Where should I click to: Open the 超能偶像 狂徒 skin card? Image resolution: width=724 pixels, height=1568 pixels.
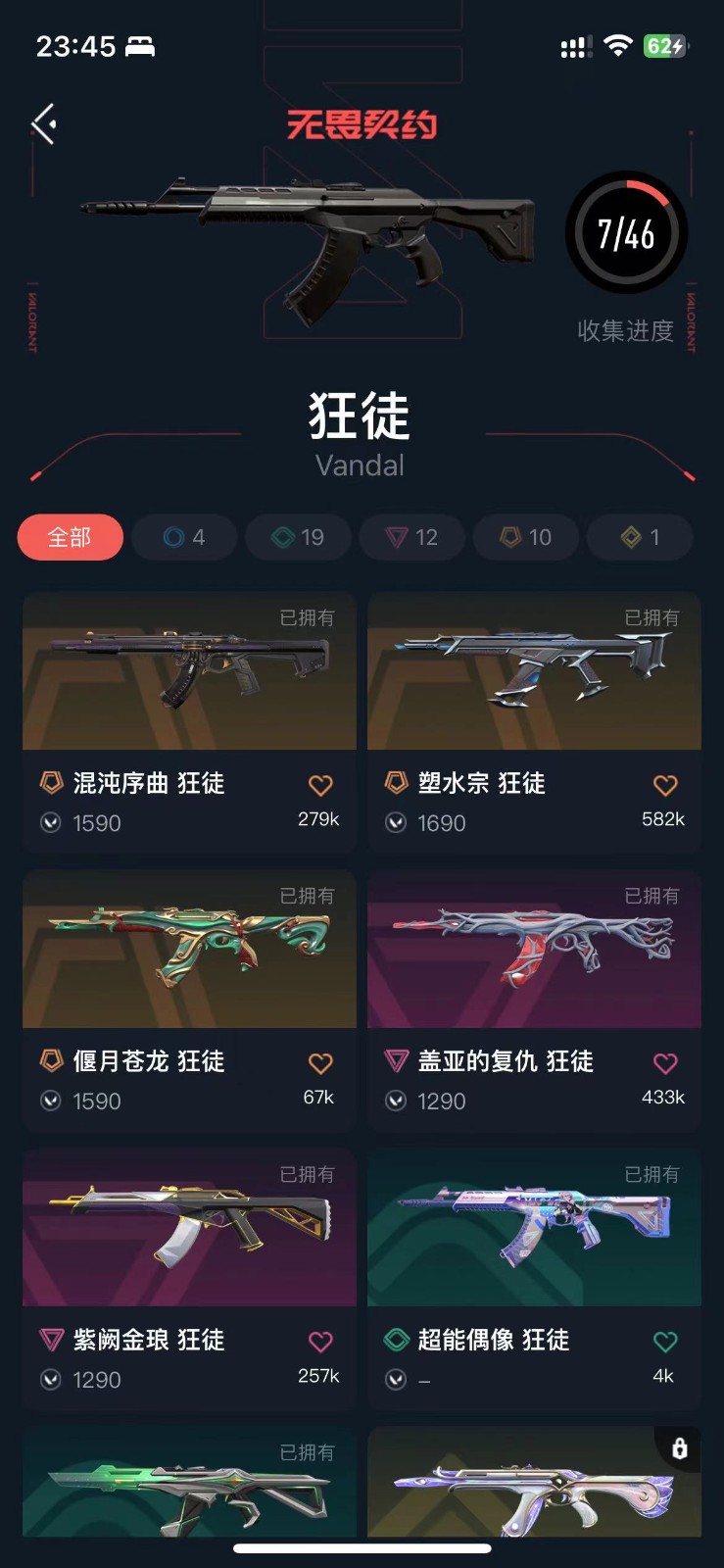click(534, 1279)
